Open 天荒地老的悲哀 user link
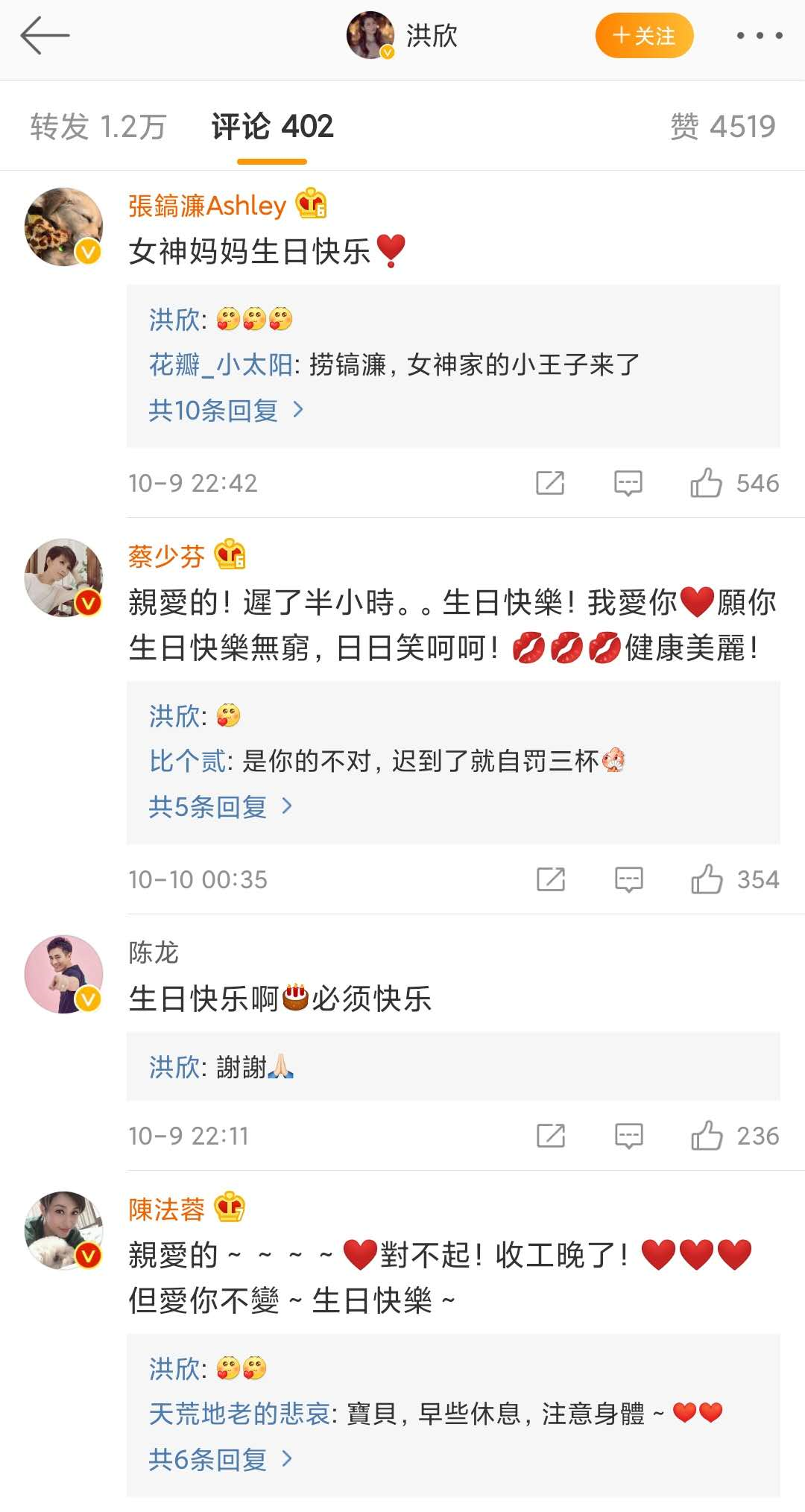Image resolution: width=805 pixels, height=1512 pixels. click(239, 1414)
